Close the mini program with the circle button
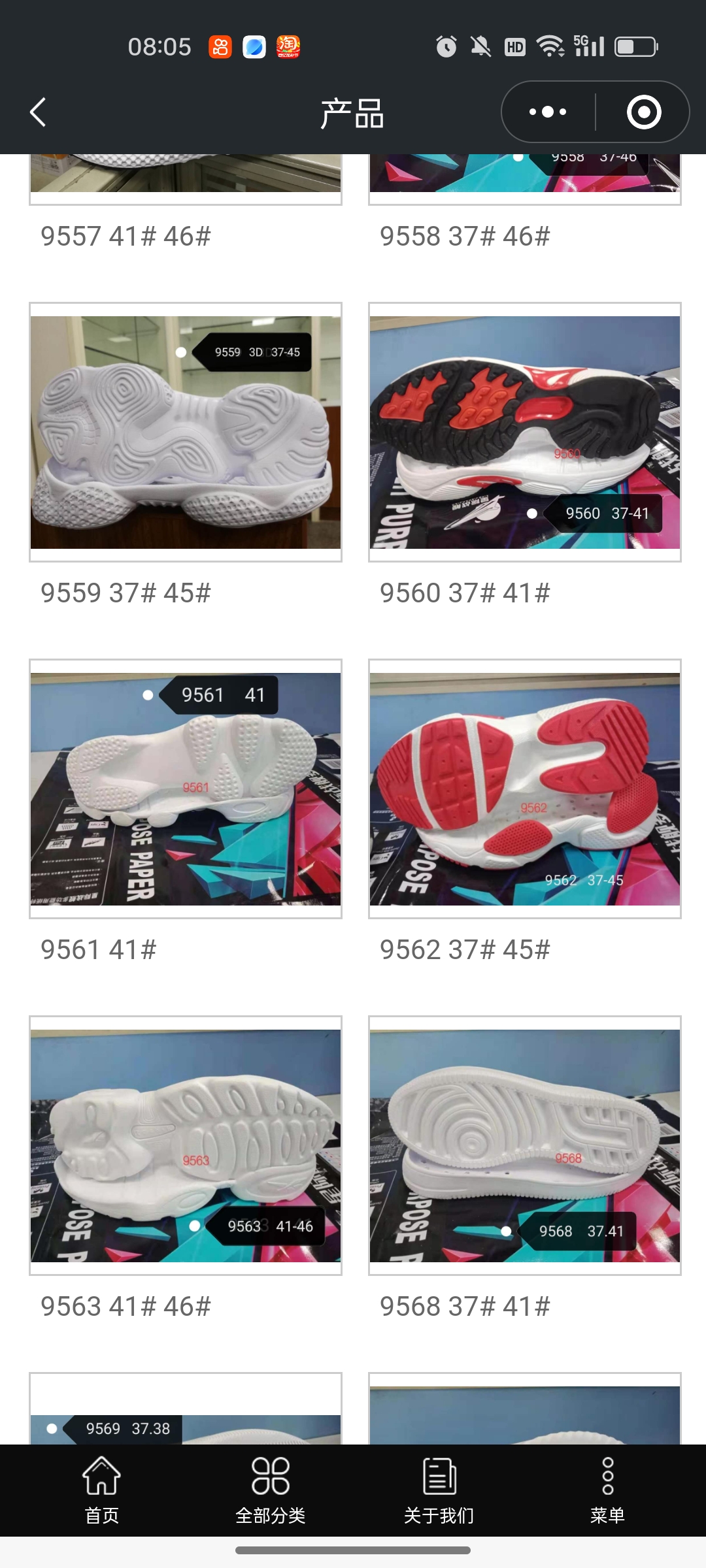This screenshot has height=1568, width=706. 644,112
